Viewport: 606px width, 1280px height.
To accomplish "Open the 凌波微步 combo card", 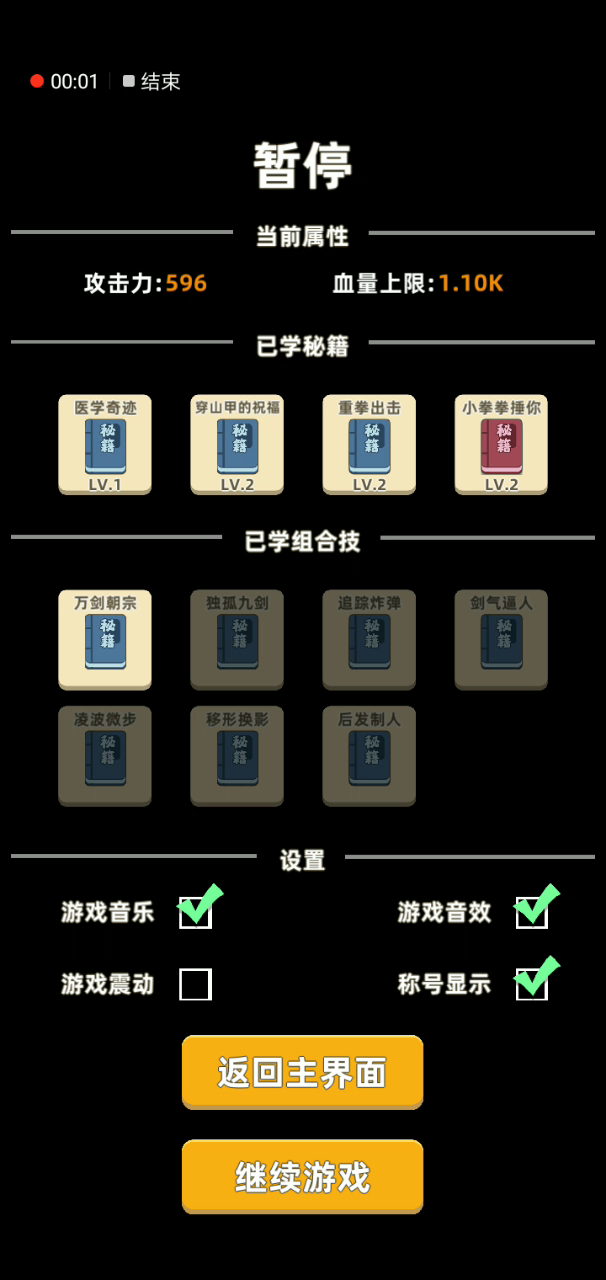I will click(105, 756).
